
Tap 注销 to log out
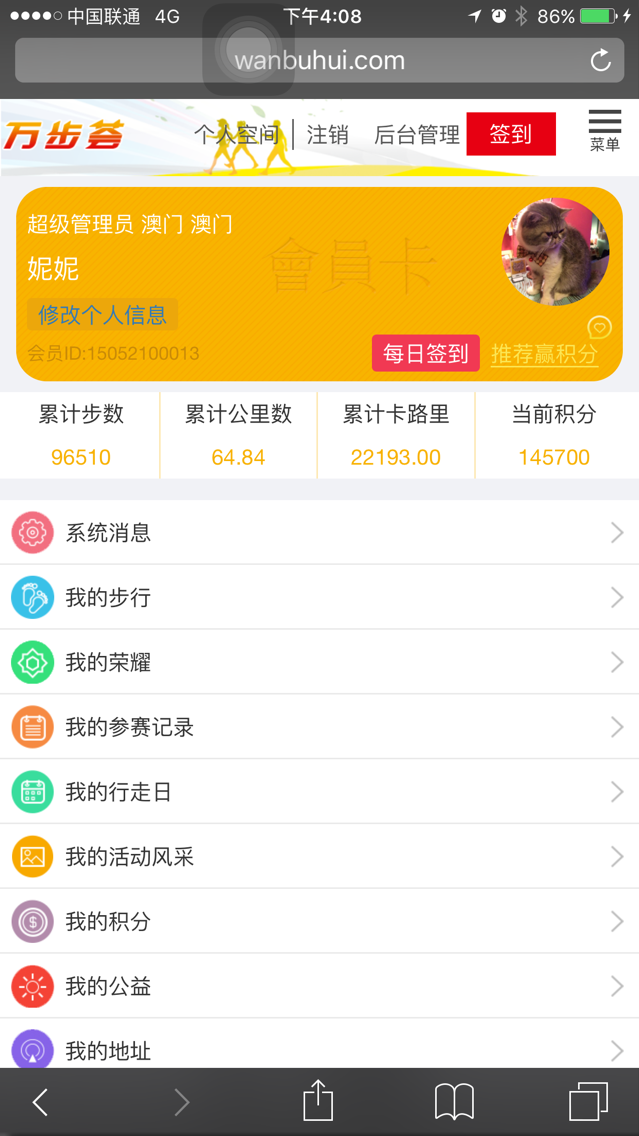pyautogui.click(x=328, y=134)
